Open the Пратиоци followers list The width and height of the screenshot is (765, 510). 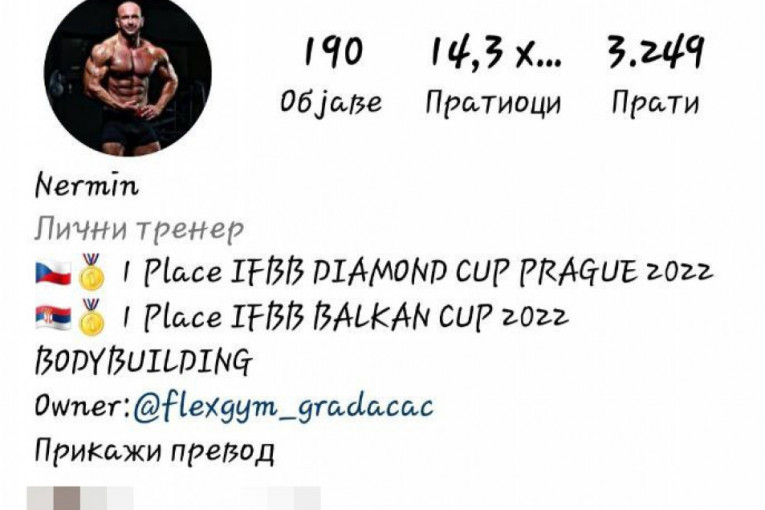[493, 75]
